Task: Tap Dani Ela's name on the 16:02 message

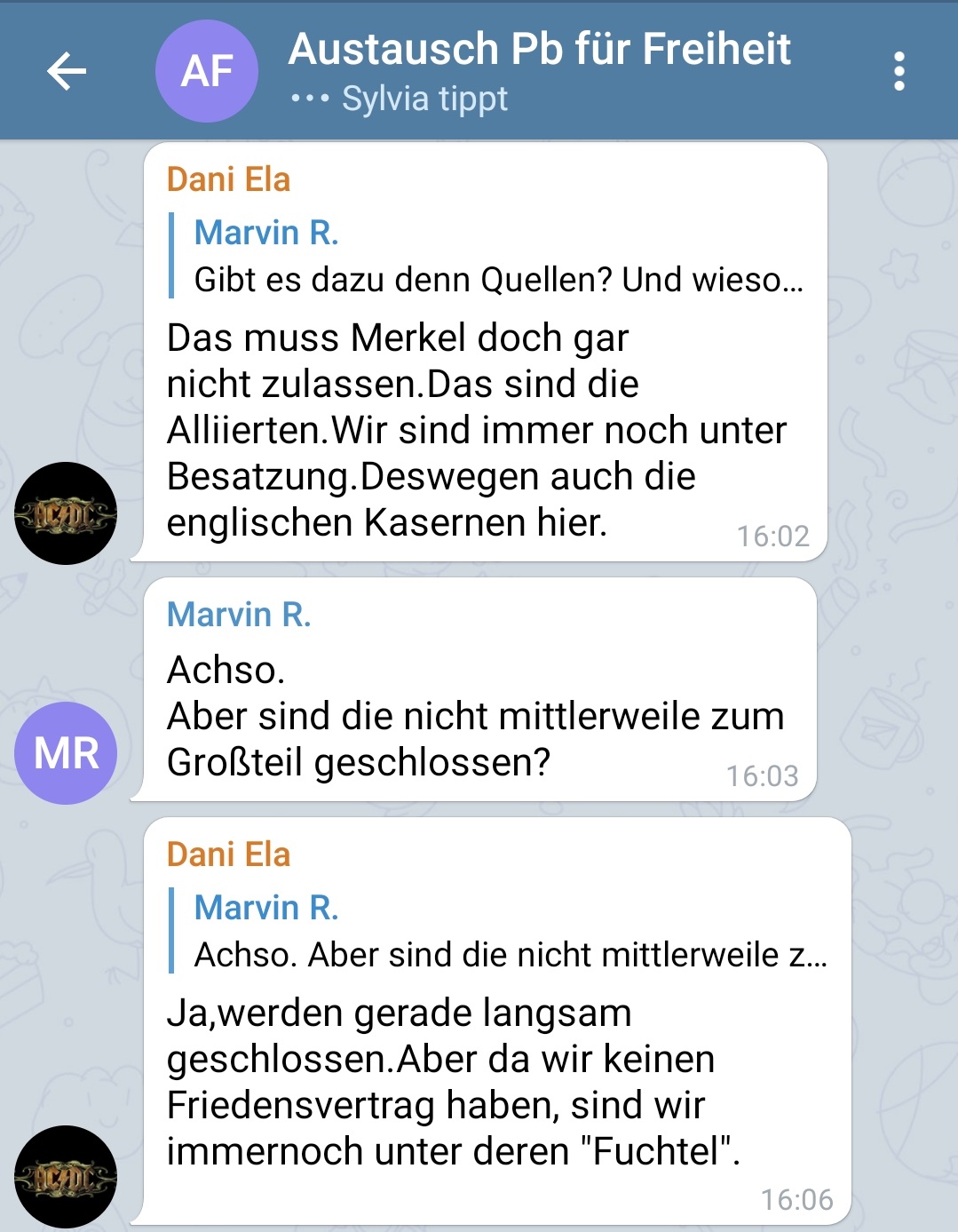Action: (x=228, y=180)
